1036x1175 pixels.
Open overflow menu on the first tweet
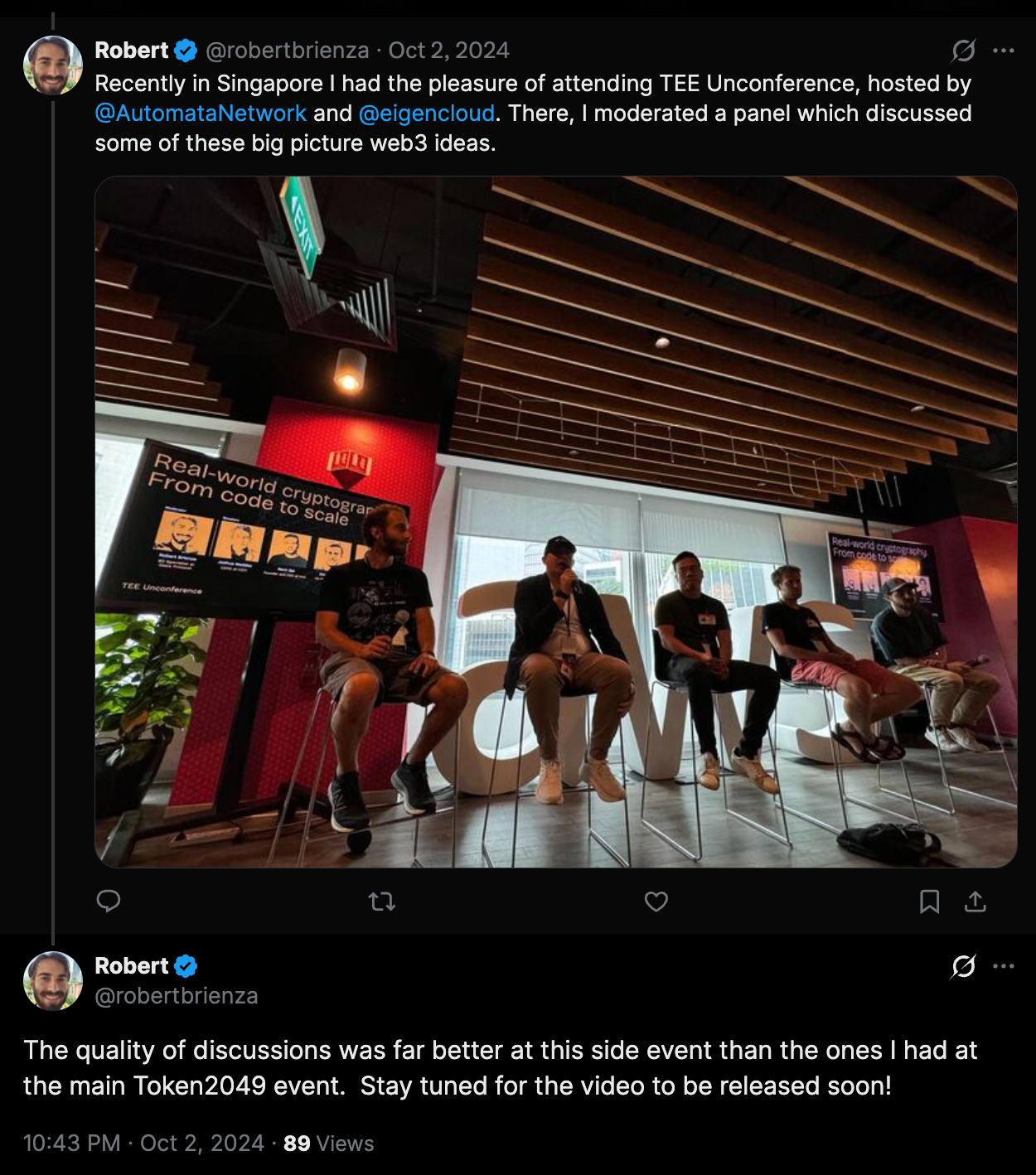(1003, 51)
